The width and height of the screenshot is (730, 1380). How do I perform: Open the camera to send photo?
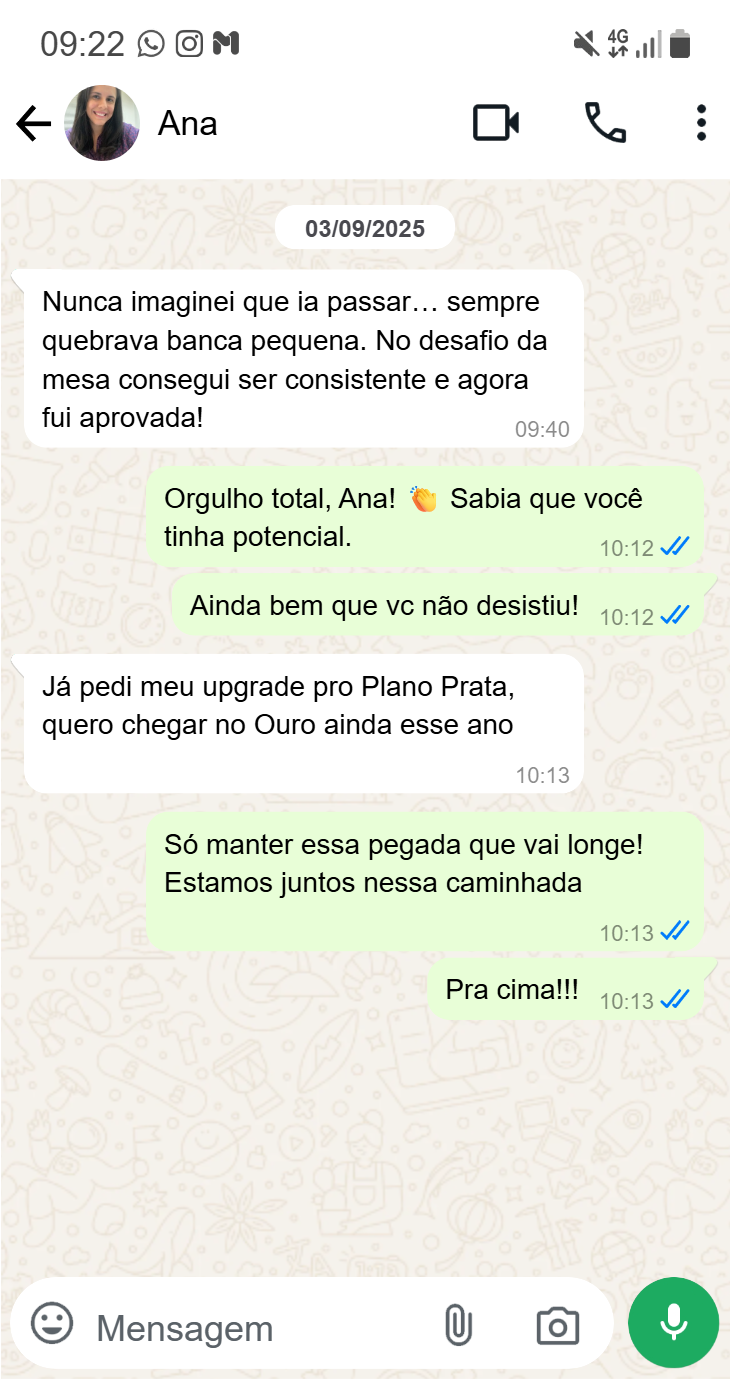click(x=558, y=1326)
